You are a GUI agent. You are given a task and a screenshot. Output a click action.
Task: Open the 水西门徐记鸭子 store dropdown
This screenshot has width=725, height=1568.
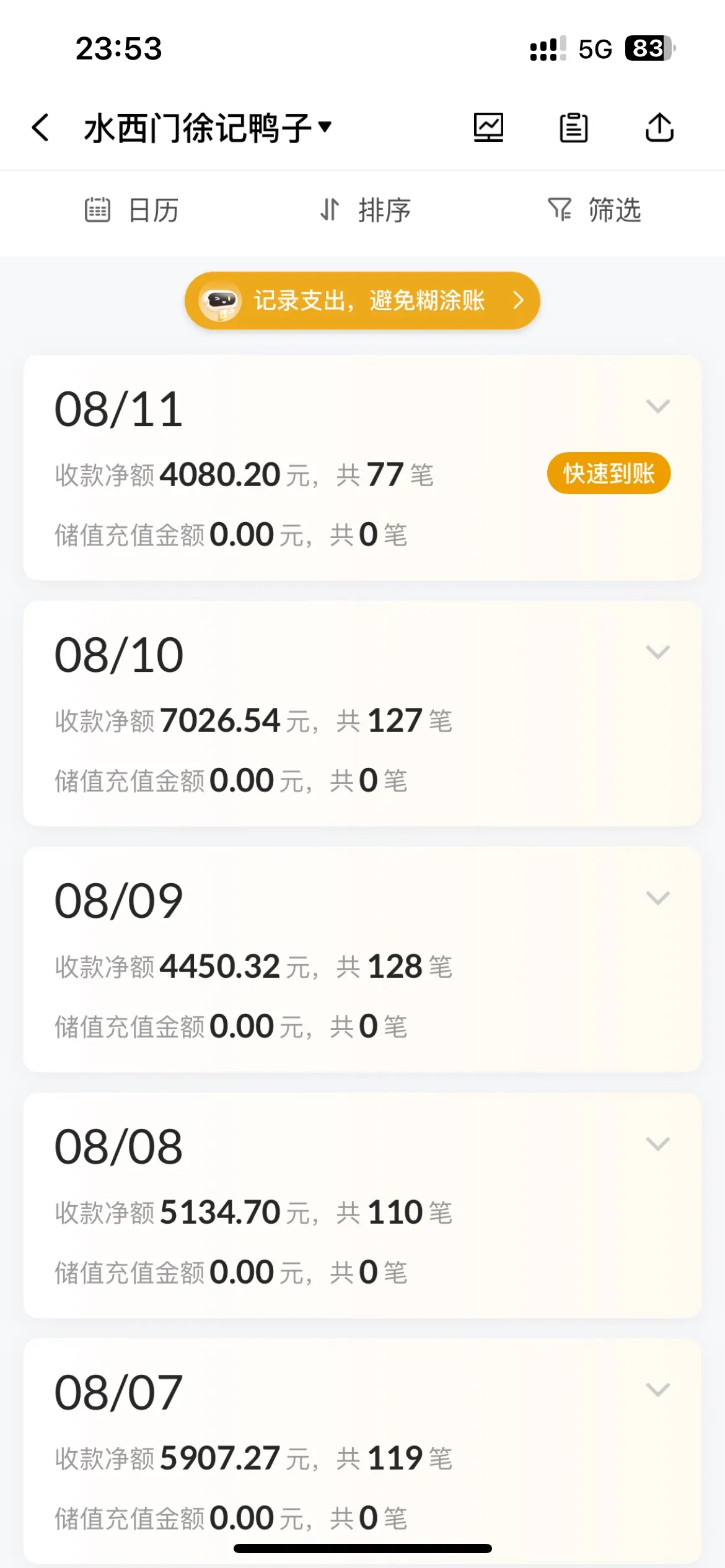[x=208, y=128]
